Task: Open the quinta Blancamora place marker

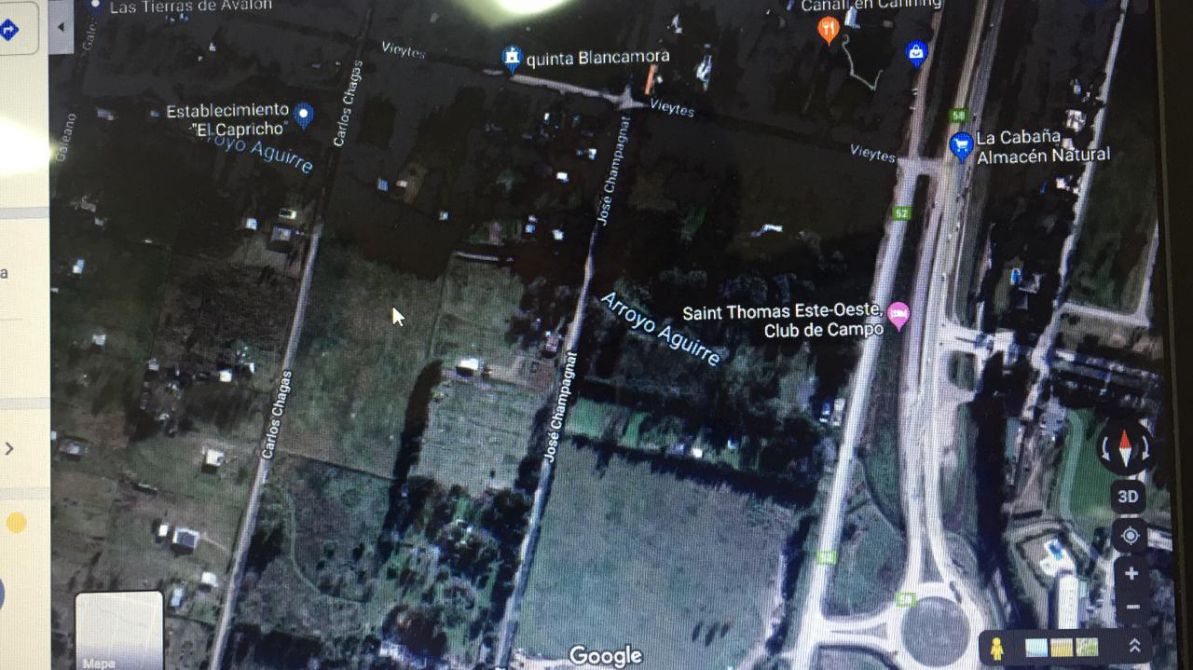Action: 512,58
